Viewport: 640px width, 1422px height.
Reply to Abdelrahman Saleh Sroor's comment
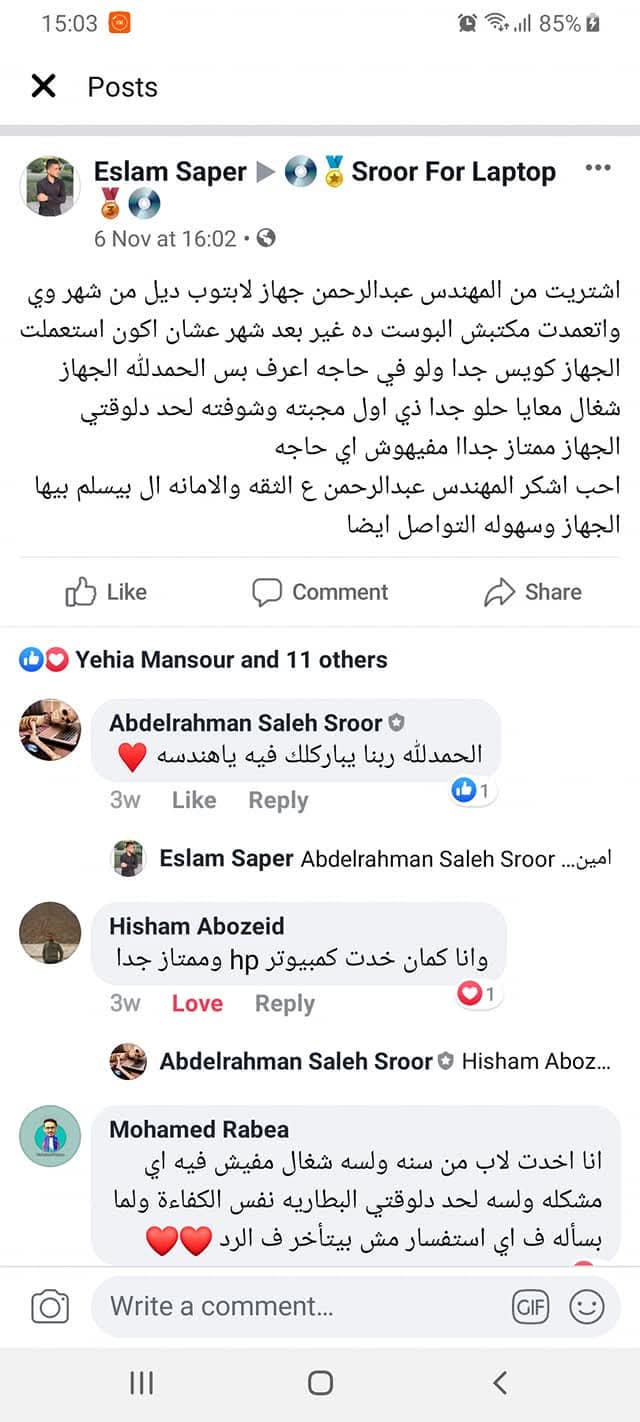[278, 800]
